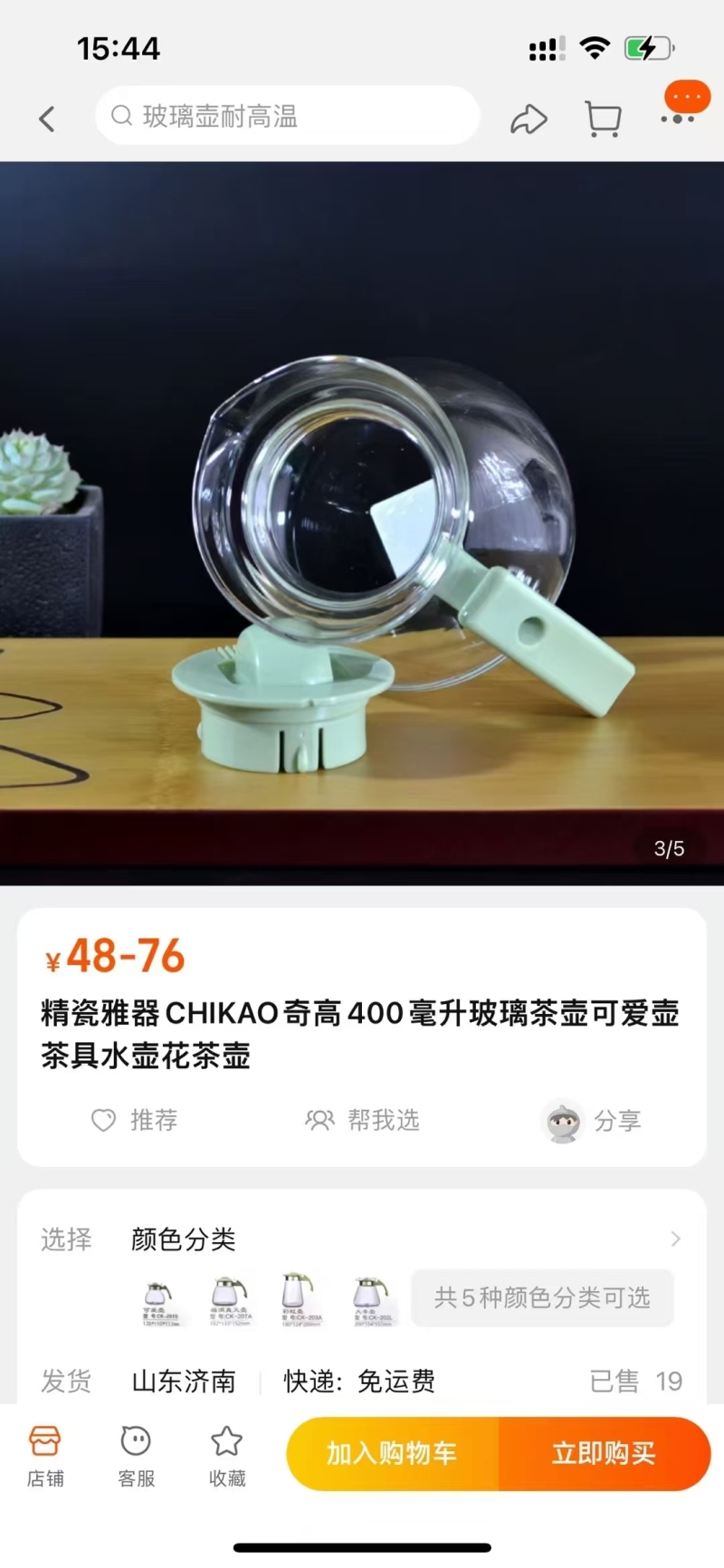Image resolution: width=724 pixels, height=1568 pixels.
Task: Open the teapot product image
Action: coord(362,522)
